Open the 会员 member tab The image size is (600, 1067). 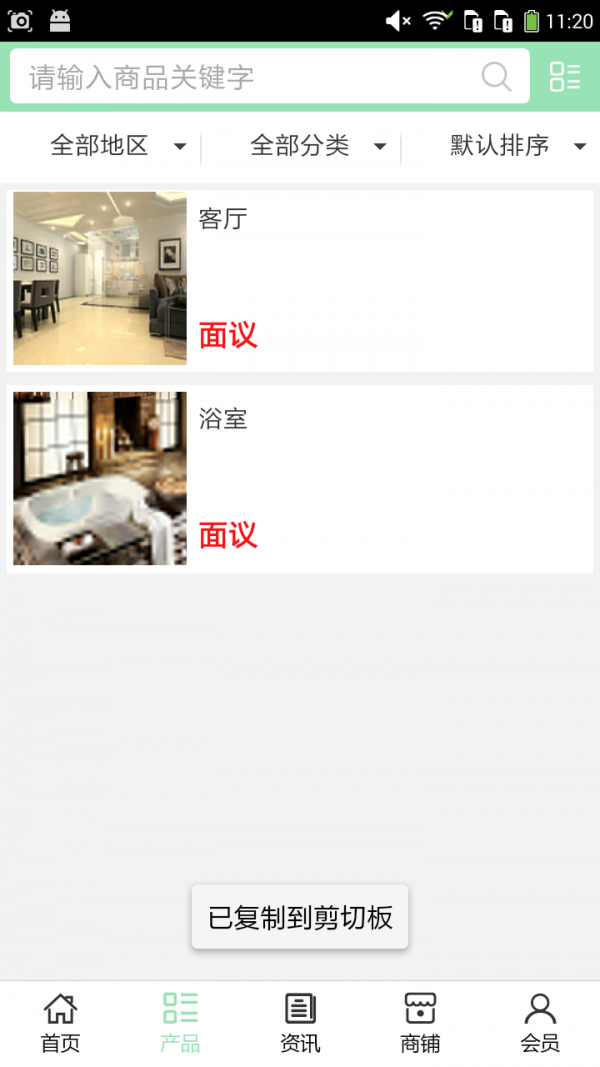(540, 1023)
